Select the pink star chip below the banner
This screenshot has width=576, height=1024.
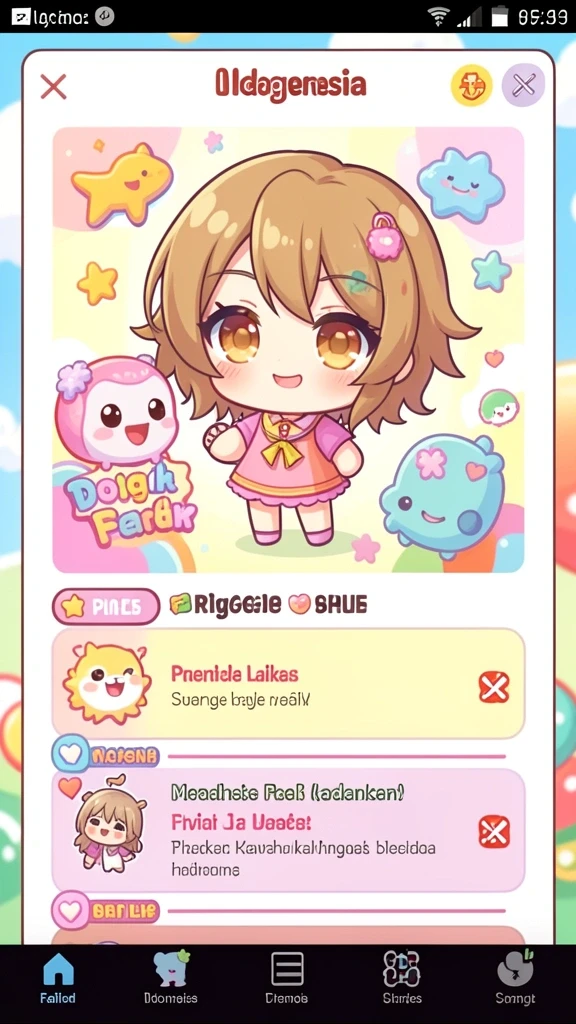(x=106, y=607)
